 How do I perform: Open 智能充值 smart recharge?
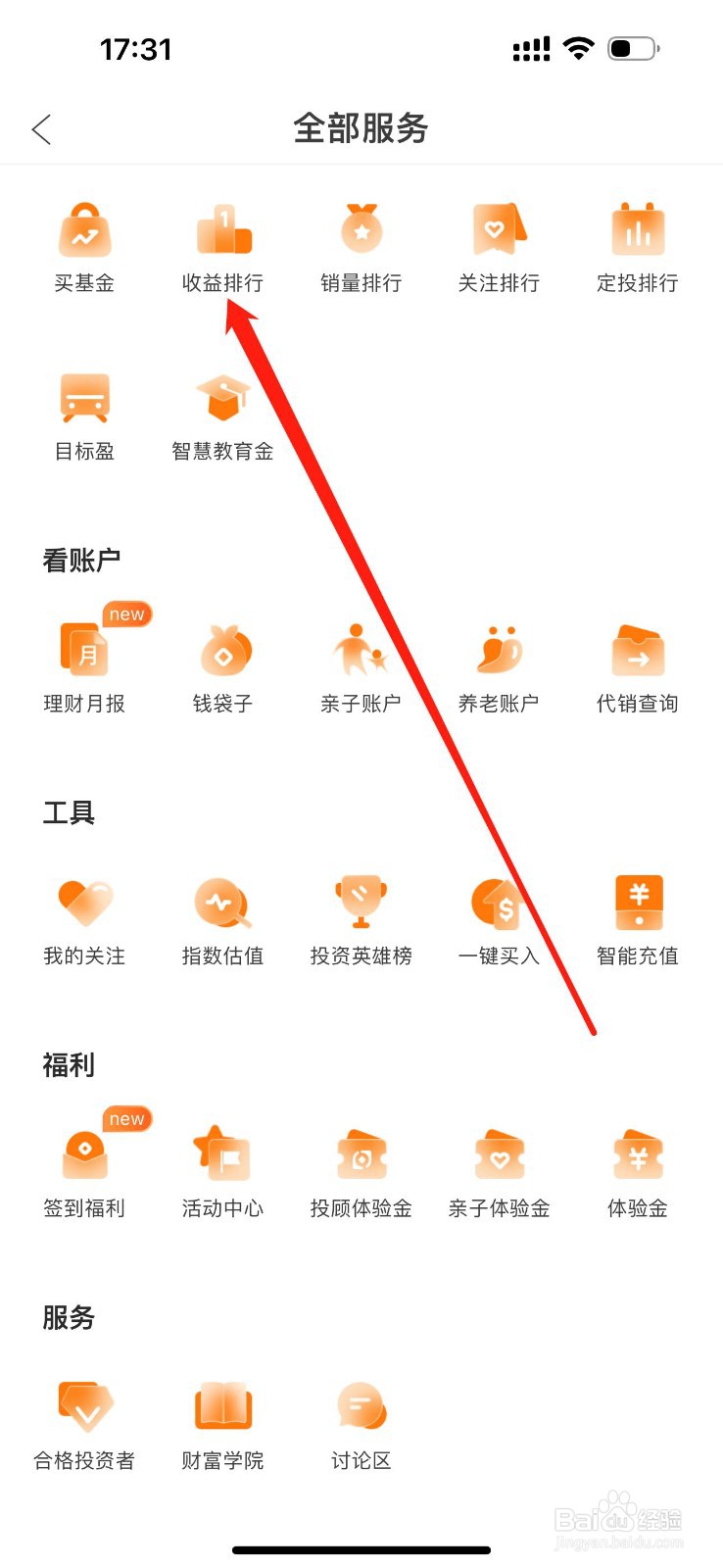[x=637, y=917]
